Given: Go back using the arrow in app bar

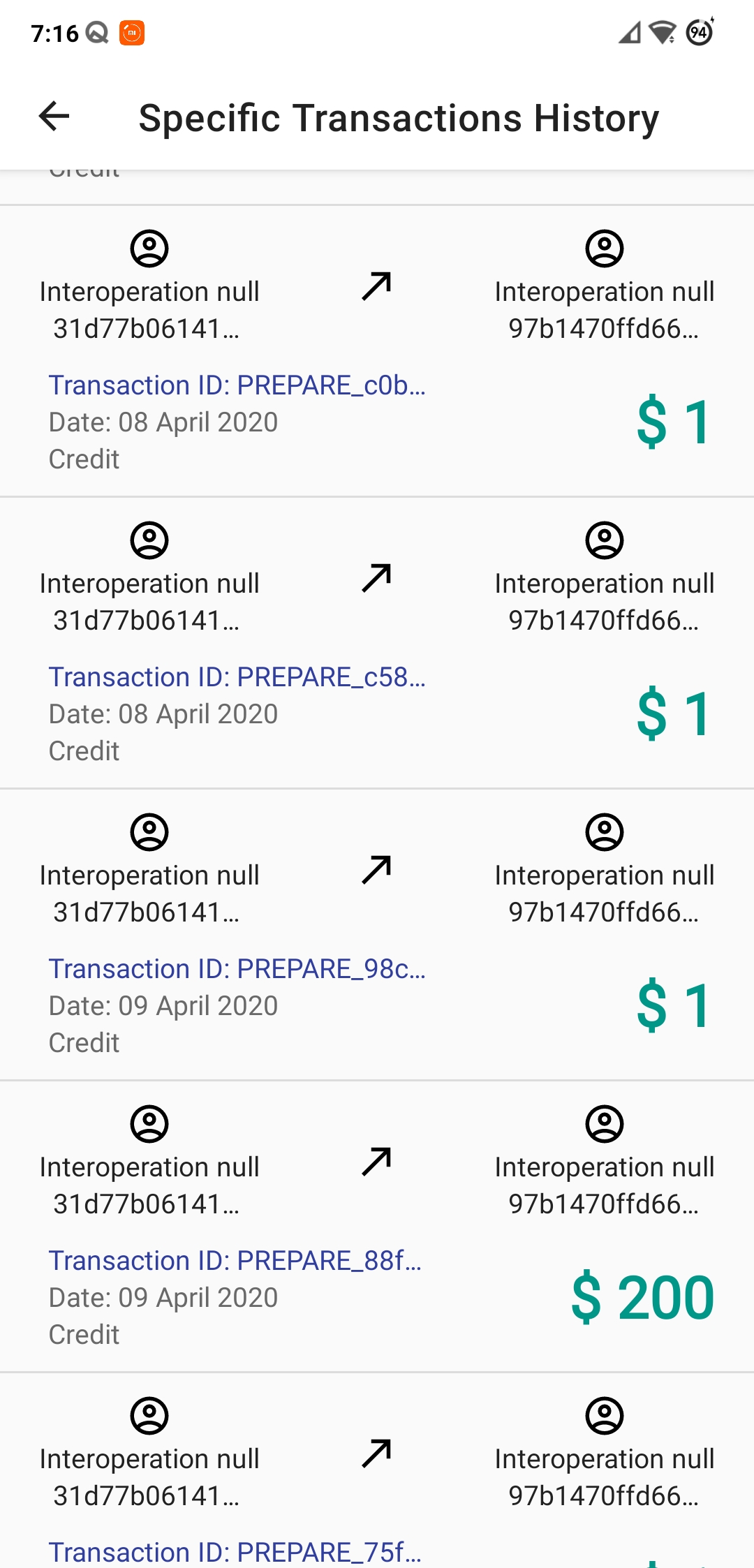Looking at the screenshot, I should [x=54, y=116].
